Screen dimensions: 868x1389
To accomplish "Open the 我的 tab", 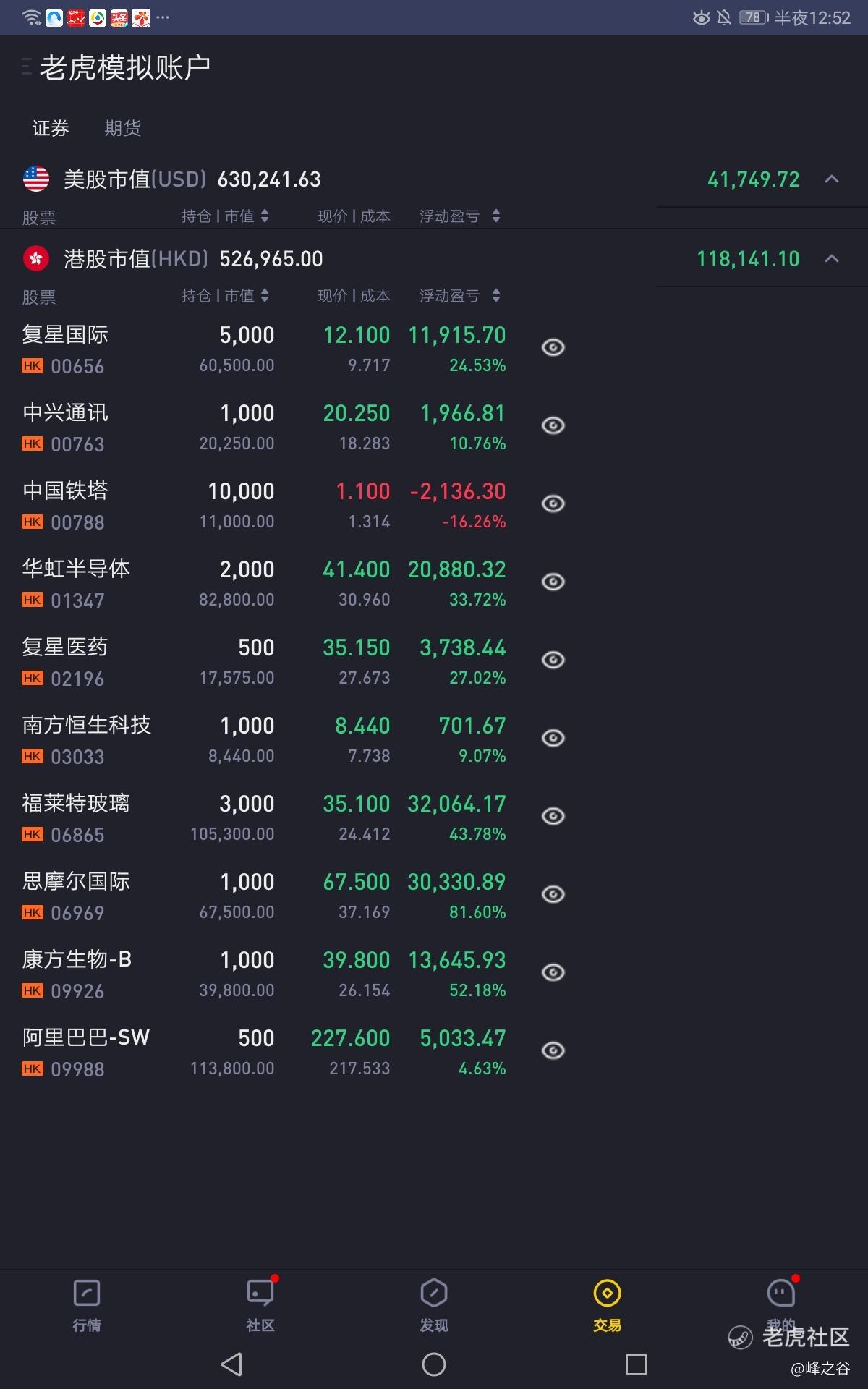I will 781,1306.
